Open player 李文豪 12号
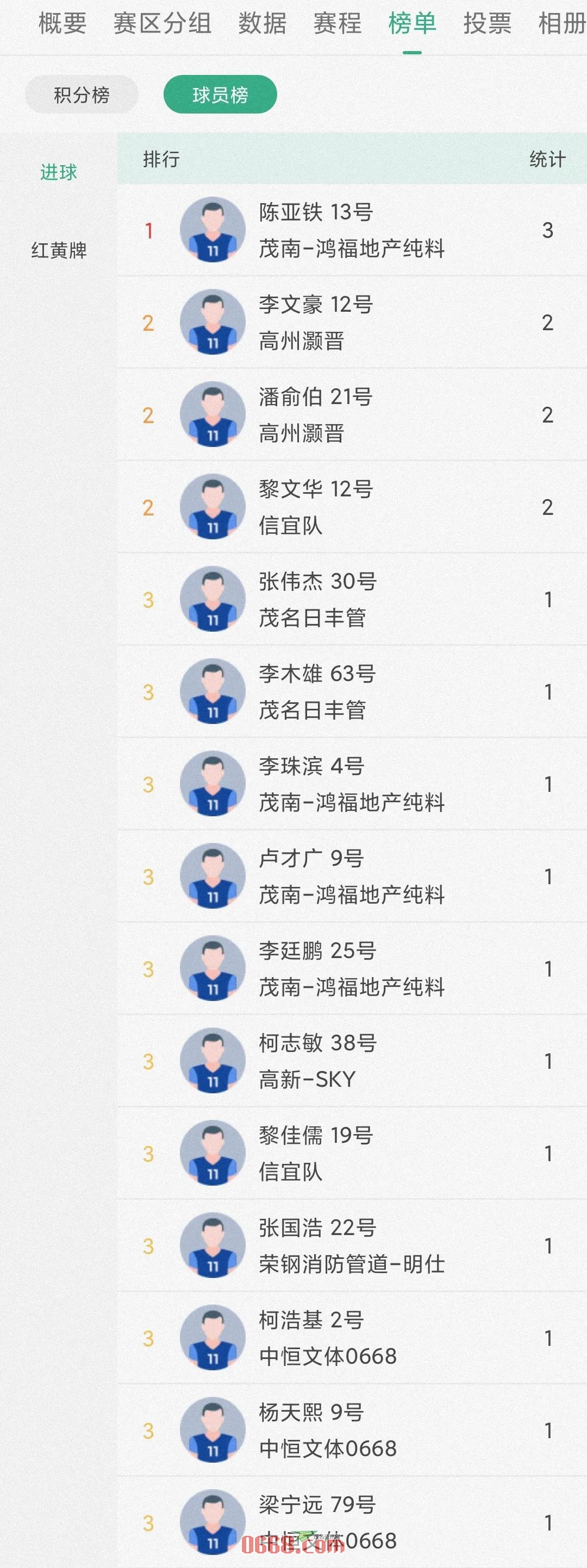The height and width of the screenshot is (1568, 587). (351, 323)
